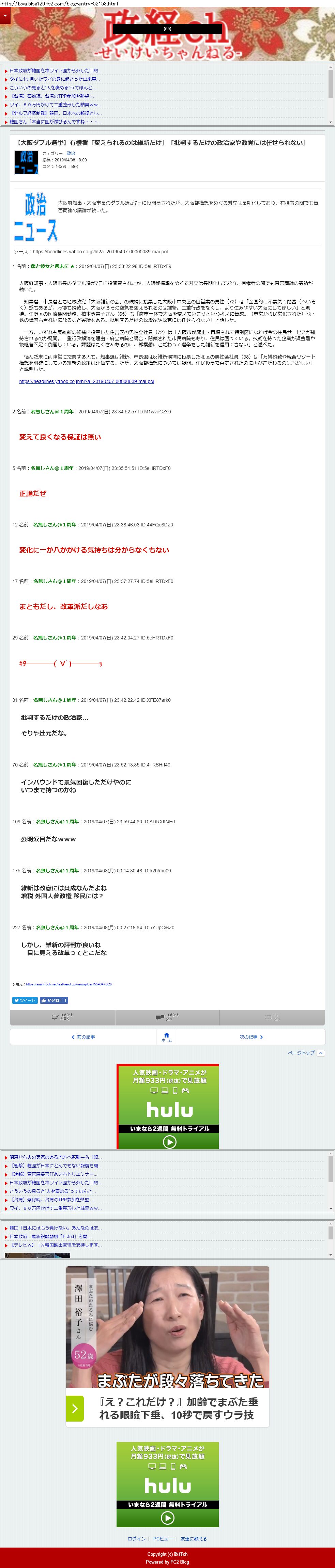Tap the ログイン link in footer
The width and height of the screenshot is (335, 1568).
136,1539
